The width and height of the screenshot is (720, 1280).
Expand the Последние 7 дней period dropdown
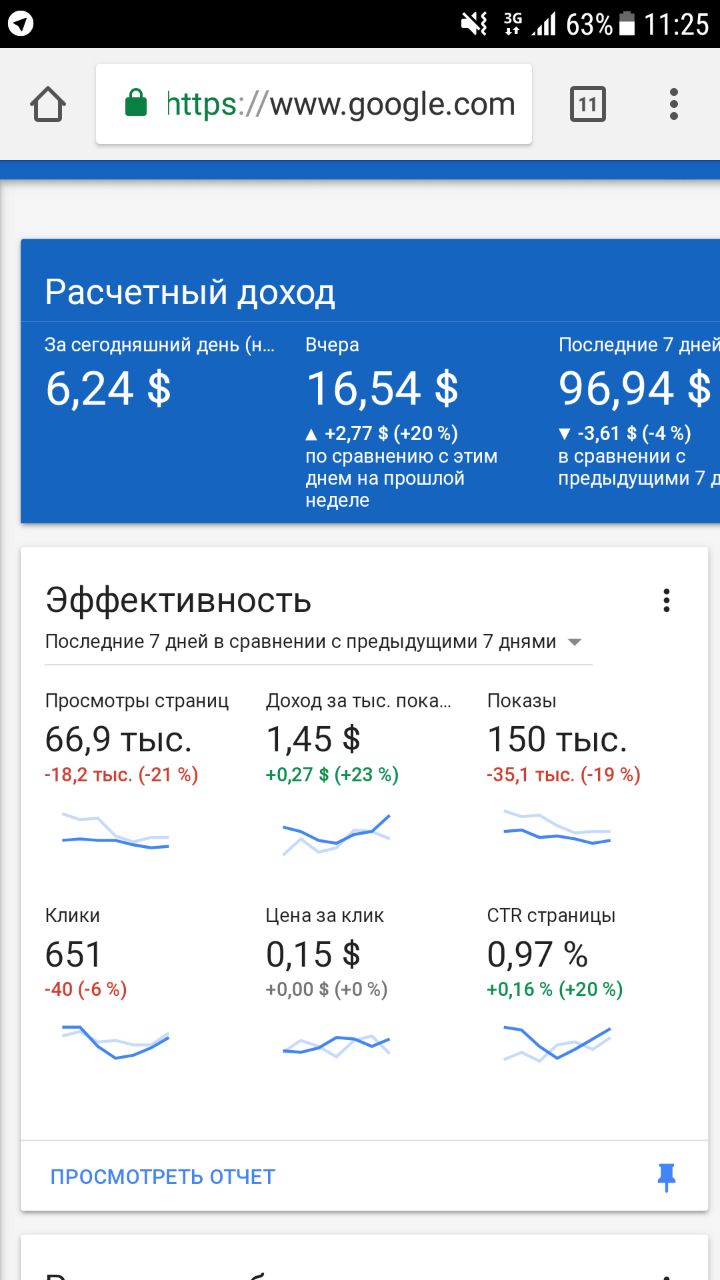pyautogui.click(x=574, y=642)
